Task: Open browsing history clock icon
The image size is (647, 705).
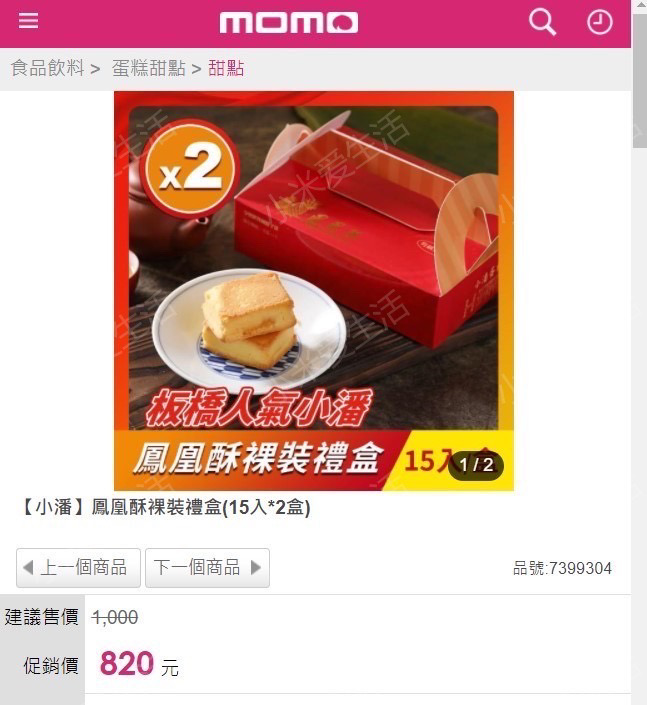Action: pos(600,22)
